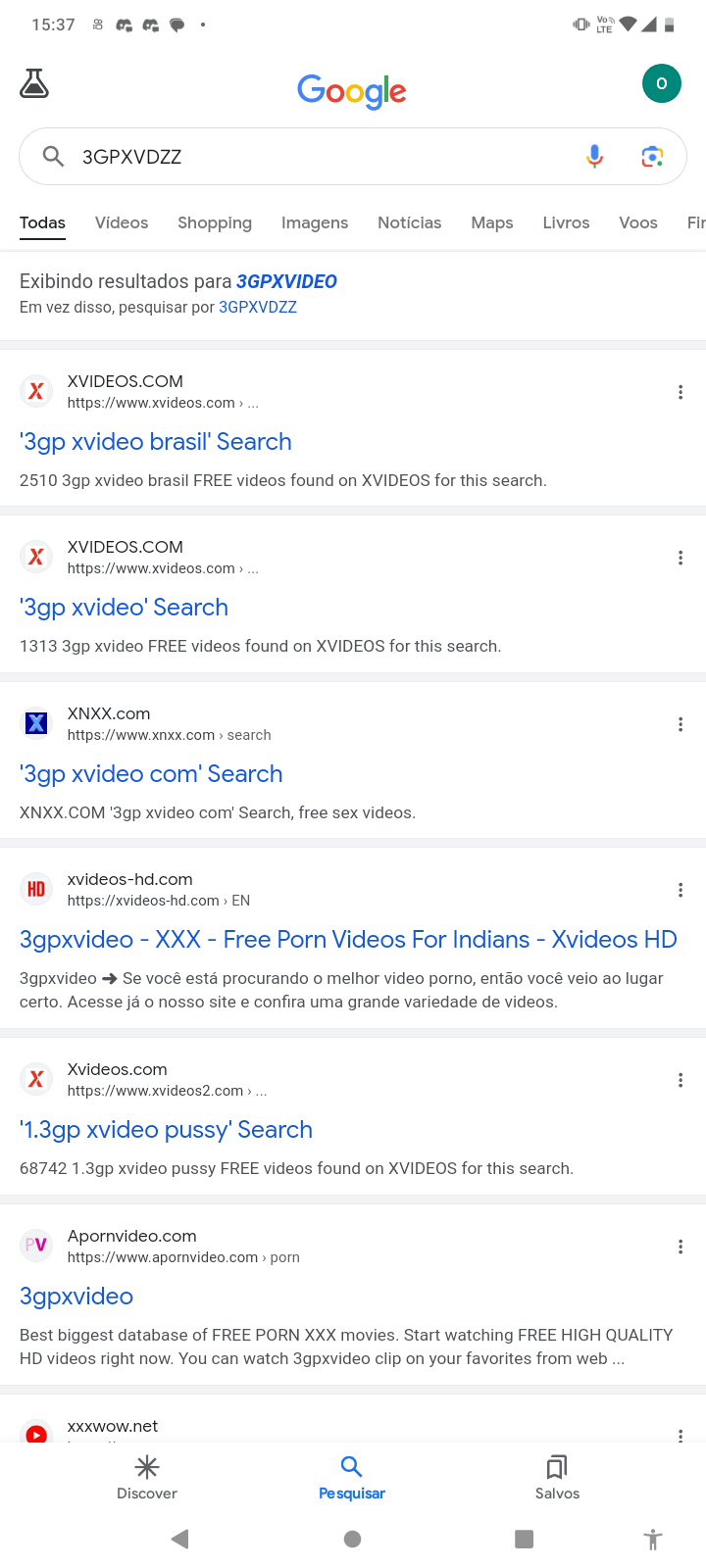This screenshot has height=1568, width=706.
Task: Open the overflow menu for the XNXX.com result
Action: tap(681, 724)
